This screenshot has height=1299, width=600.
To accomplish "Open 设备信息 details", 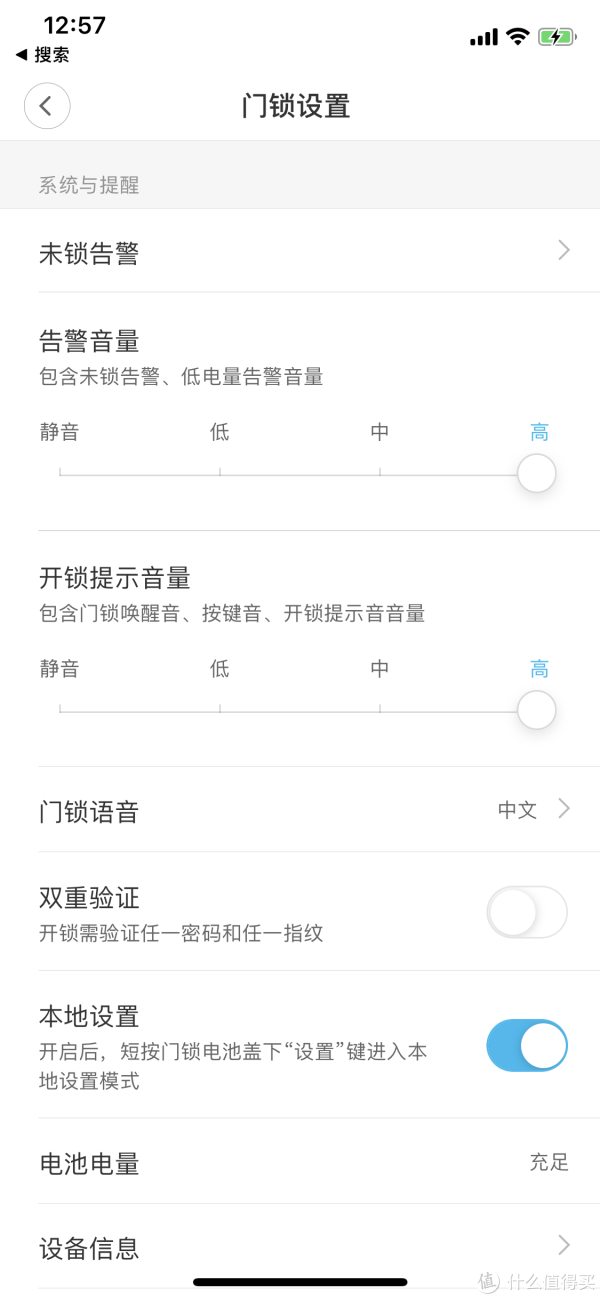I will 300,1246.
